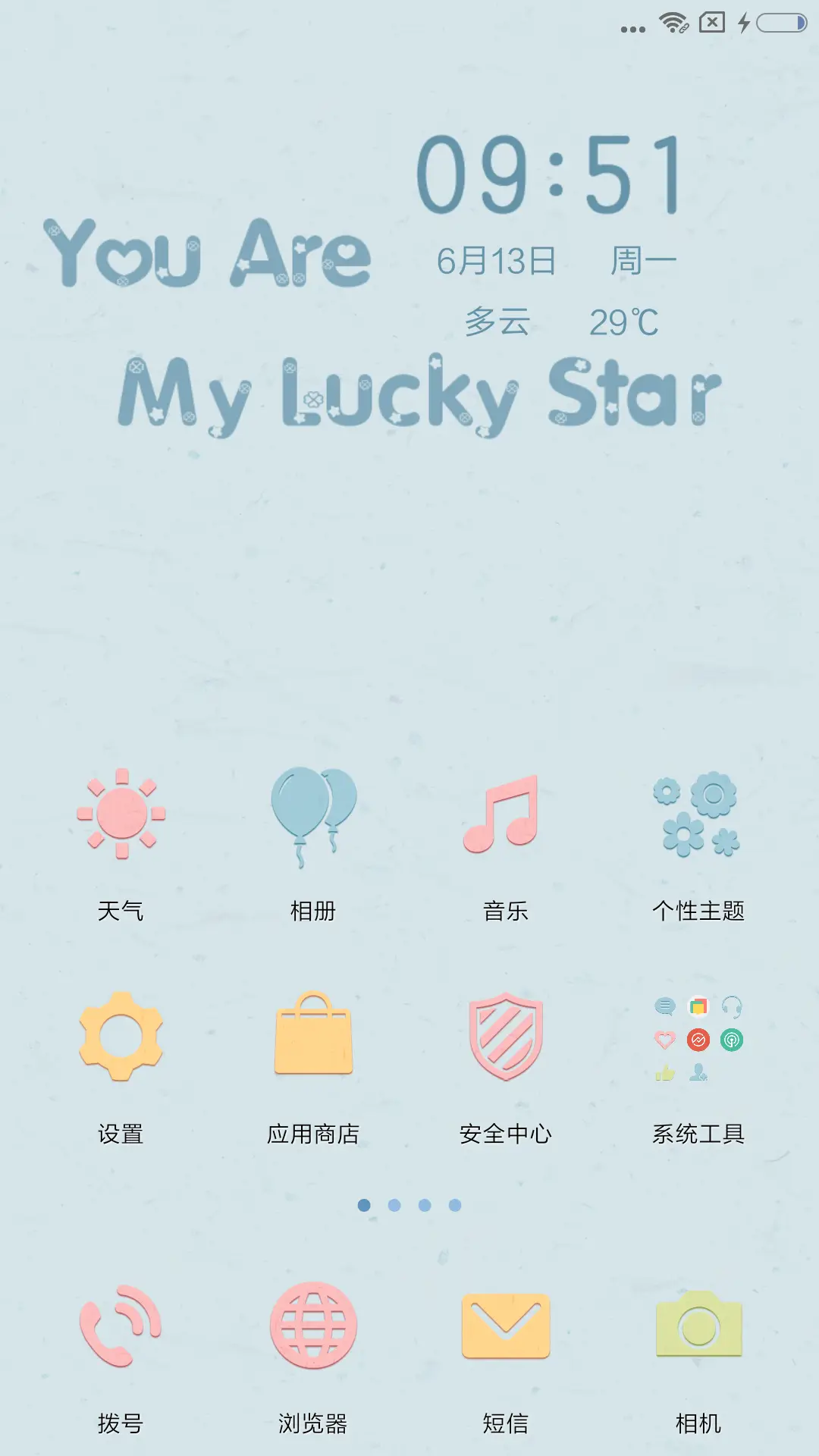Screen dimensions: 819x1456
Task: Launch the 应用商店 app store
Action: (313, 1039)
